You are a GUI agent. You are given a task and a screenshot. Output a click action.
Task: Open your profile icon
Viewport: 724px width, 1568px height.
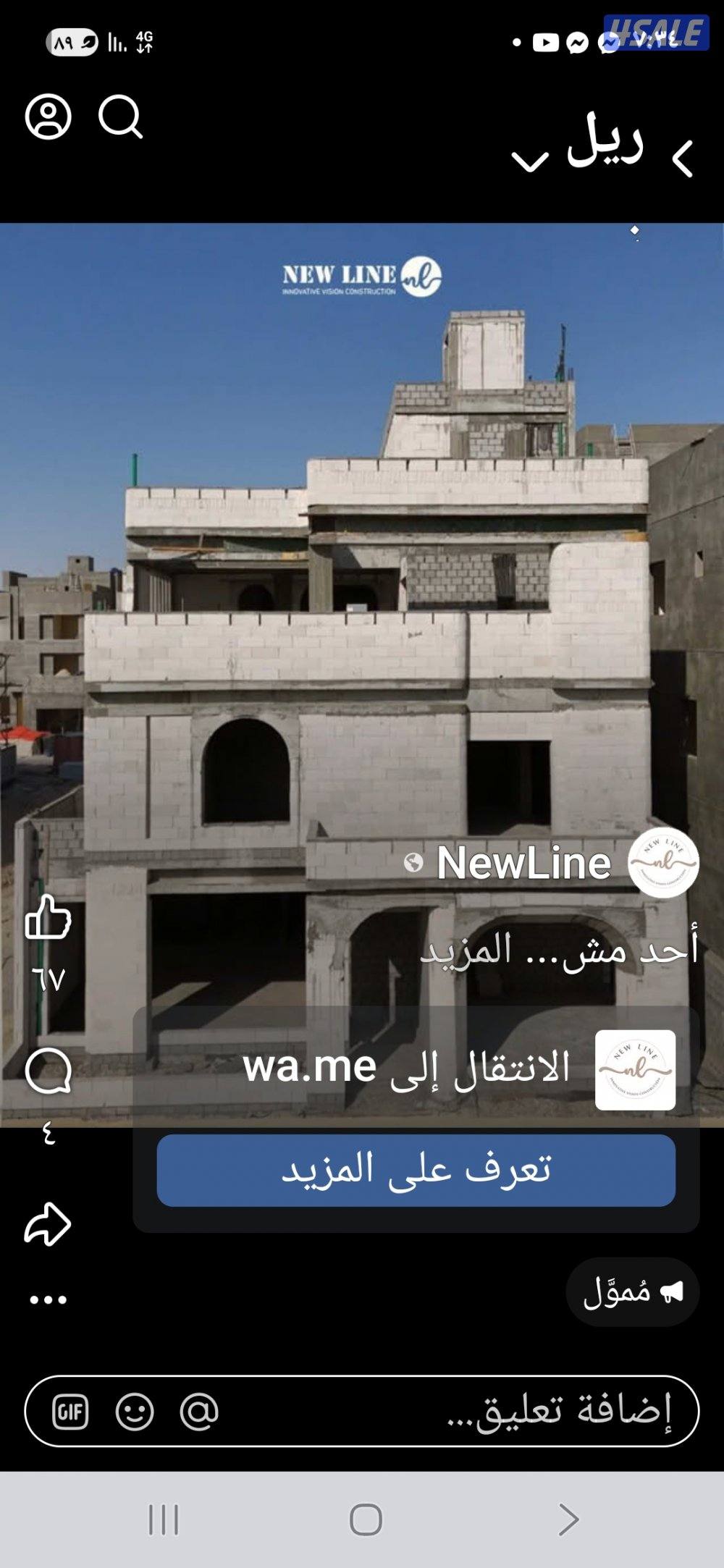click(49, 118)
